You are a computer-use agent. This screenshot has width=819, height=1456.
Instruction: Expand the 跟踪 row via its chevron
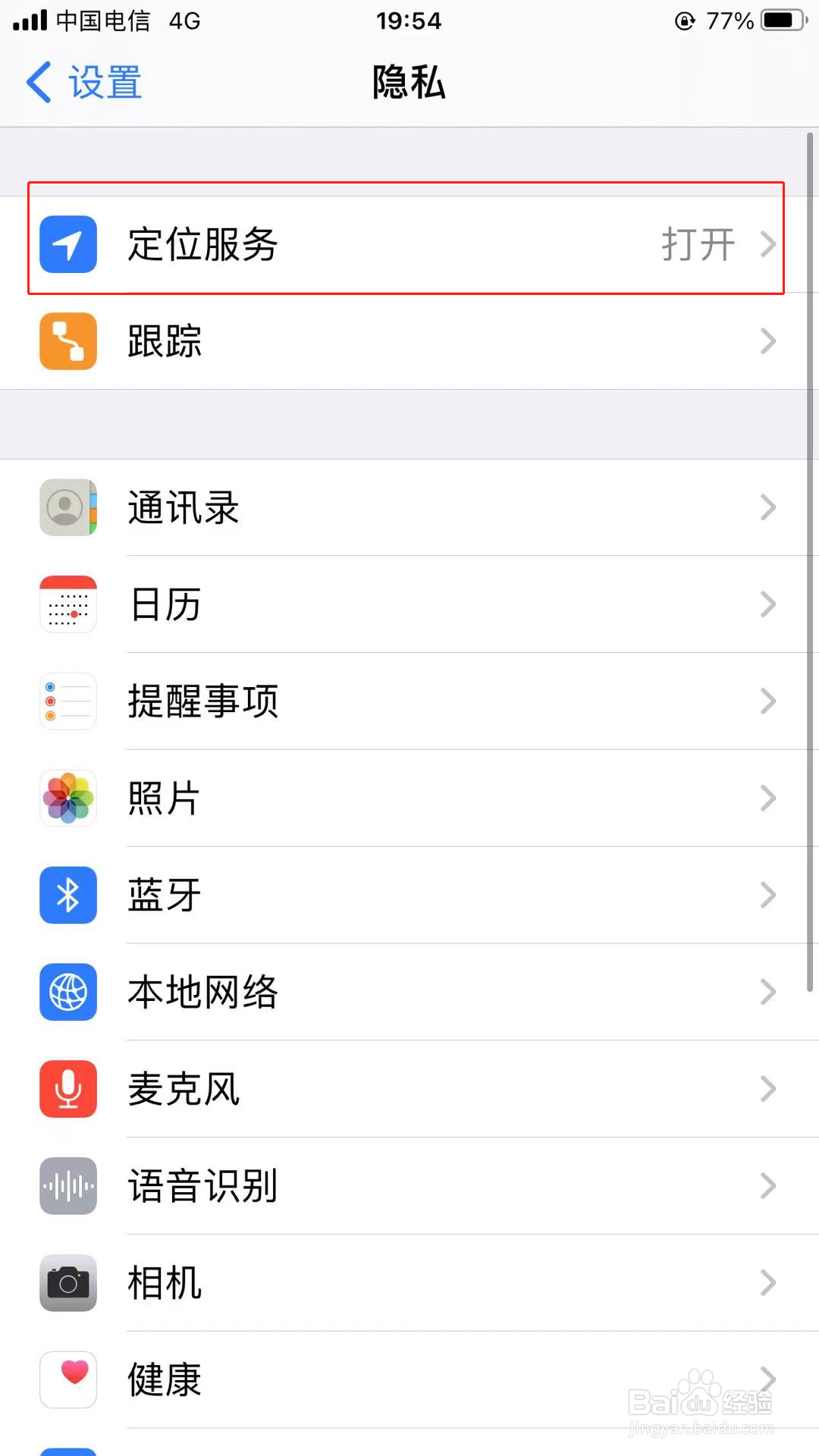(767, 341)
